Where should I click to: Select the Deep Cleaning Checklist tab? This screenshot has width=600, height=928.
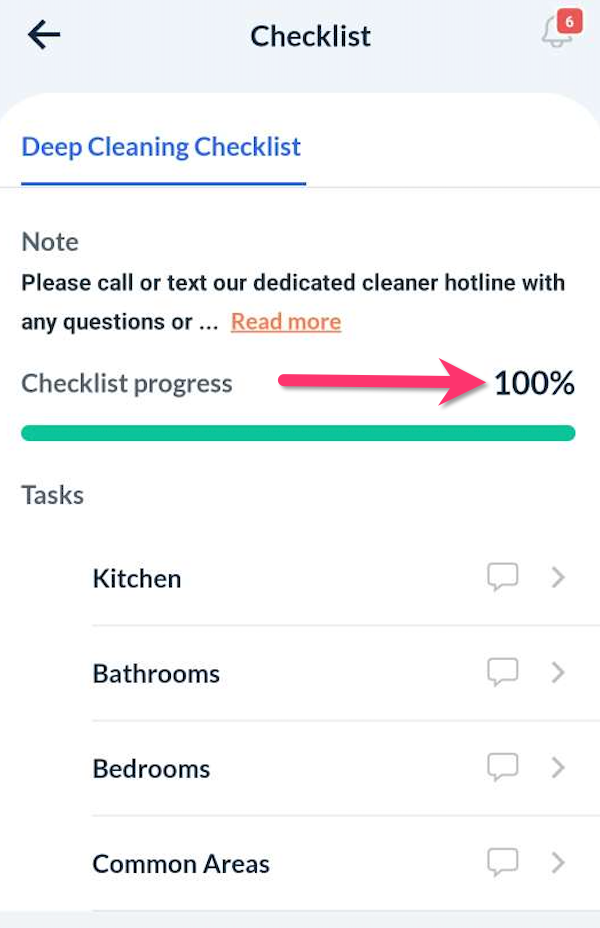[161, 147]
